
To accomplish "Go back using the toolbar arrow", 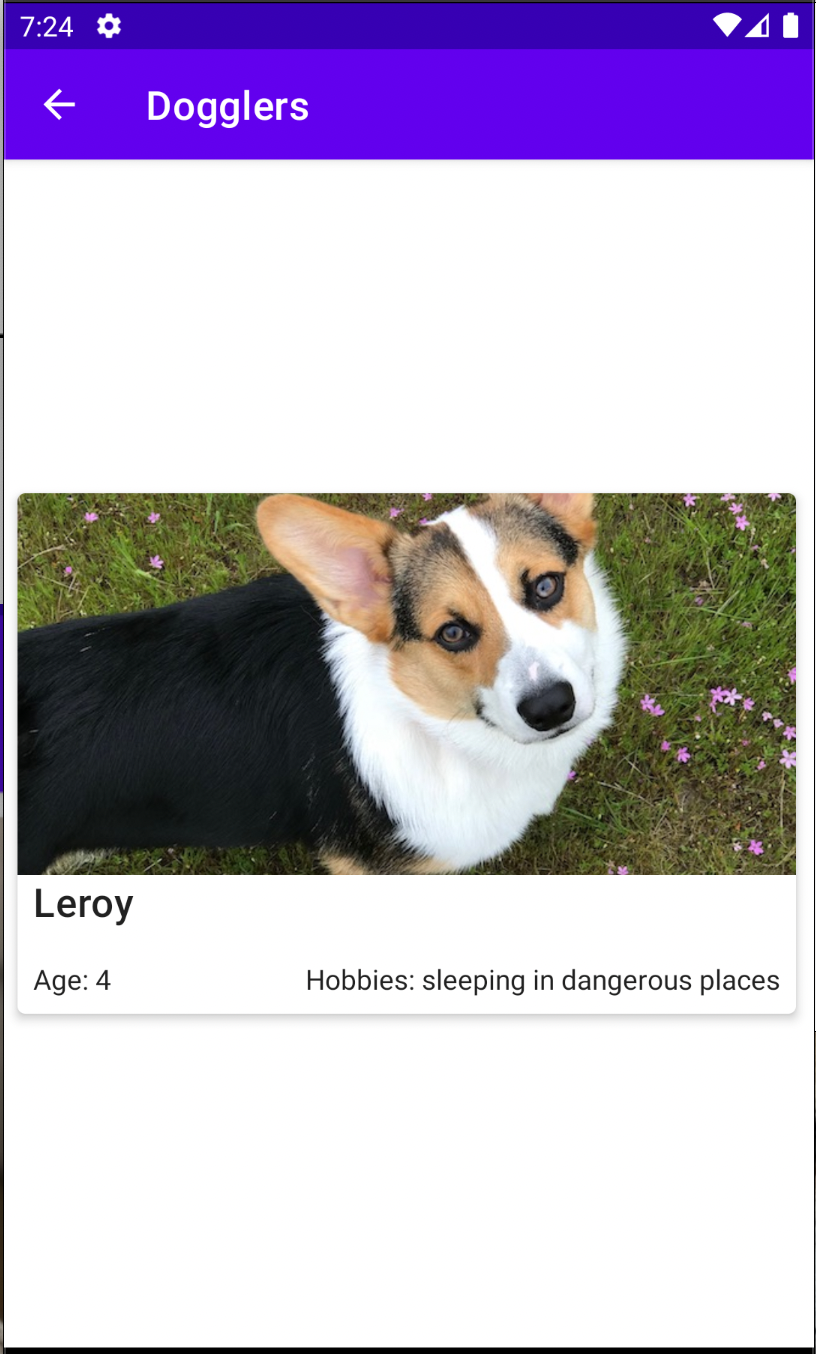I will coord(59,105).
